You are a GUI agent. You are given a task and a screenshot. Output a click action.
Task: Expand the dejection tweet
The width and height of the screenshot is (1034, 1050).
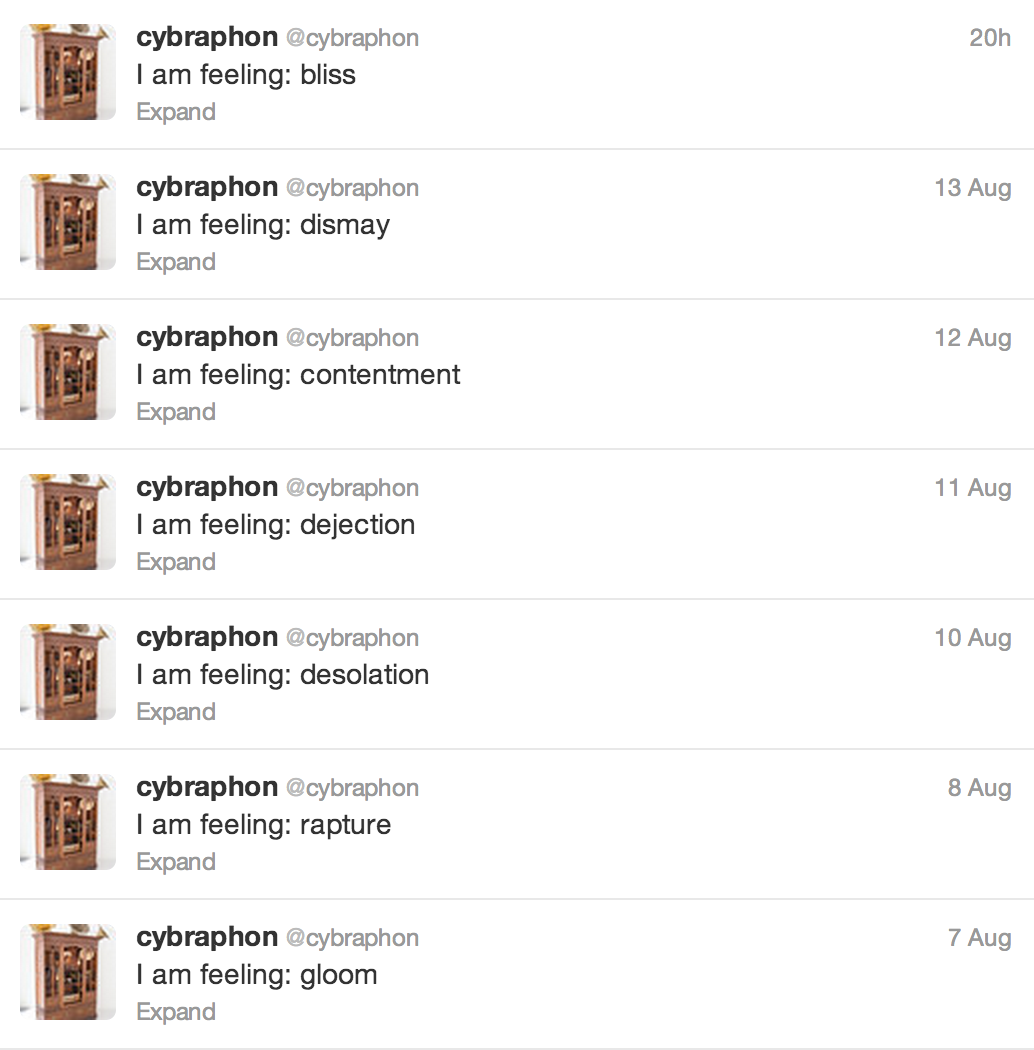176,562
